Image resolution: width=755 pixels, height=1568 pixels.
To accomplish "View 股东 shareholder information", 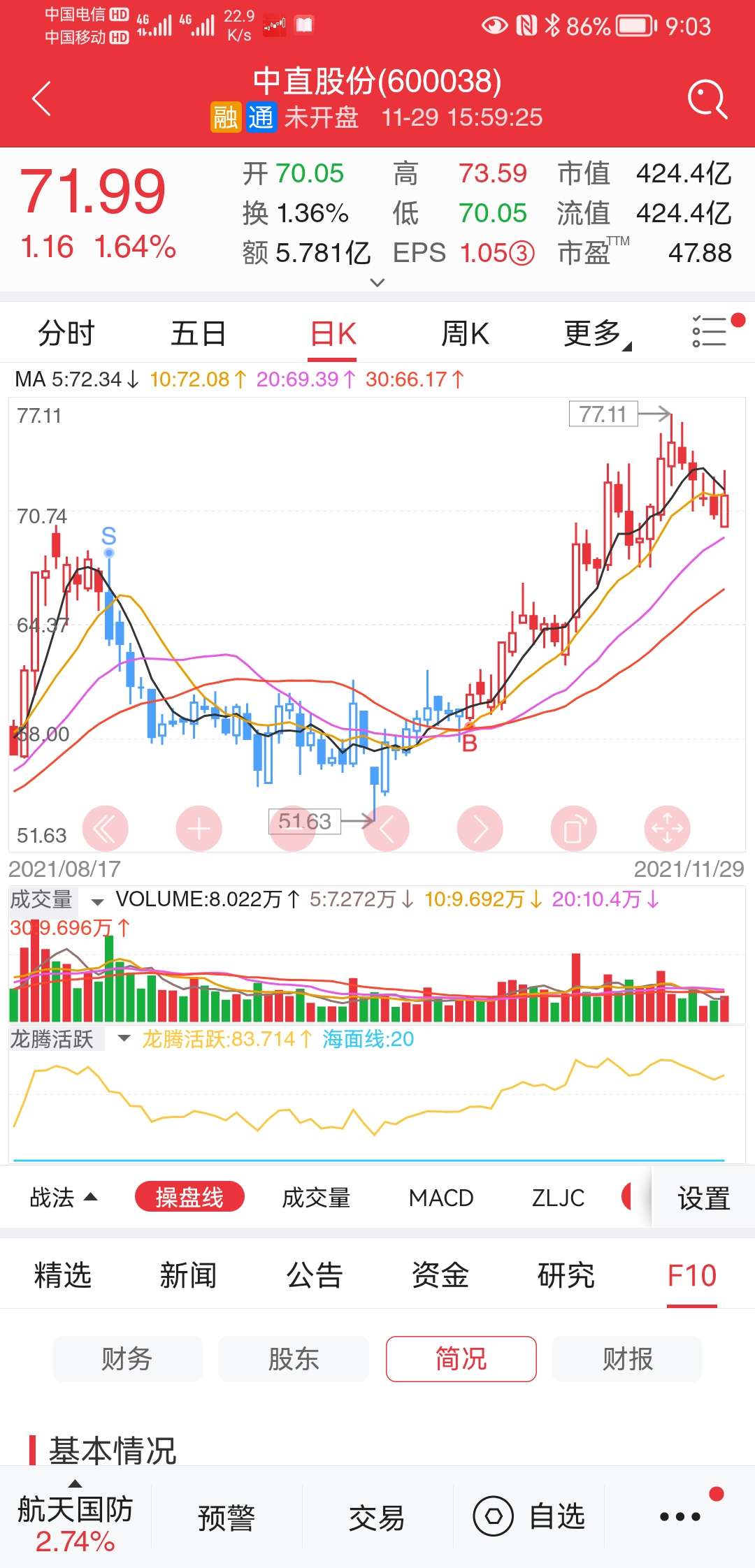I will pos(294,1358).
